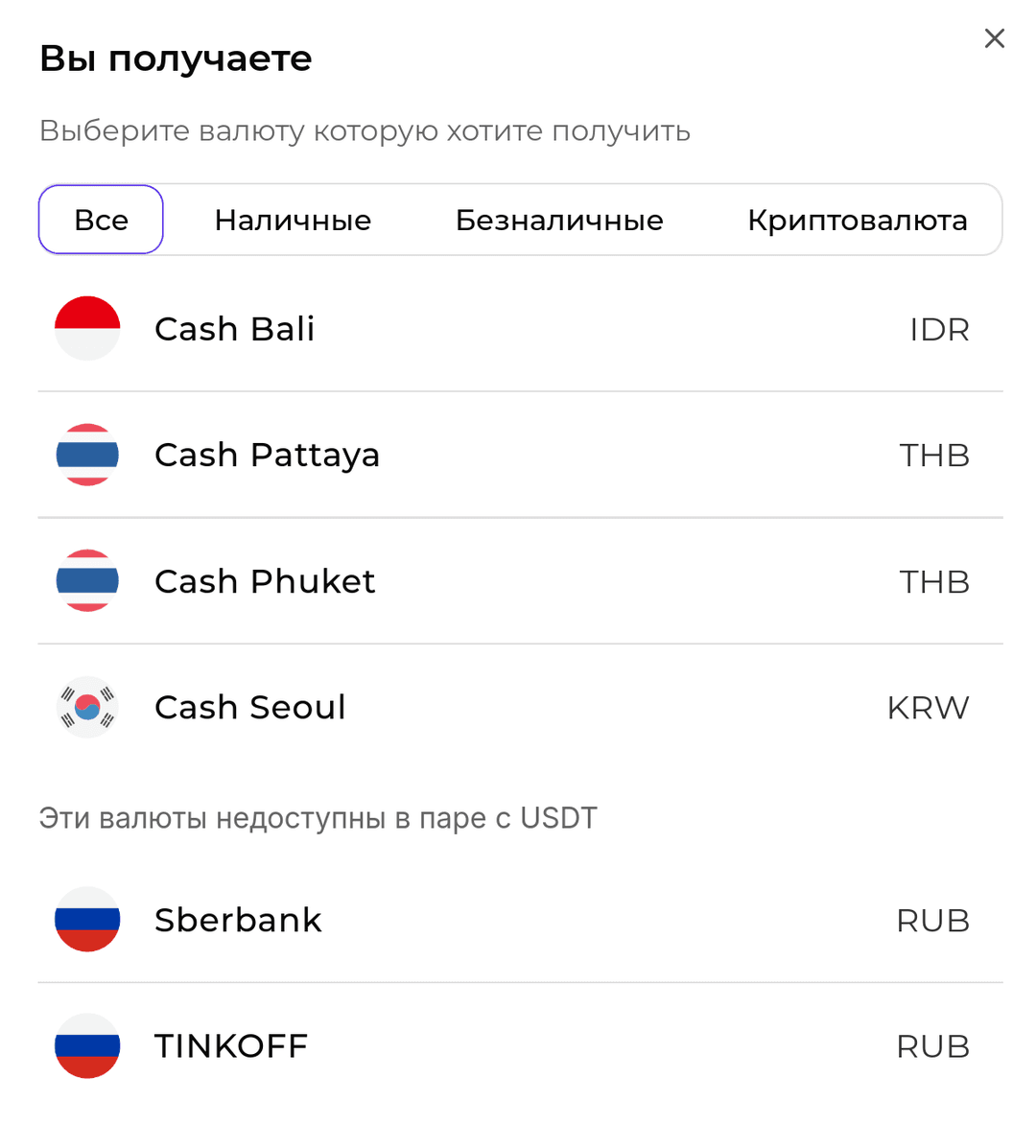Close the currency selection dialog
The width and height of the screenshot is (1036, 1148).
(x=994, y=38)
